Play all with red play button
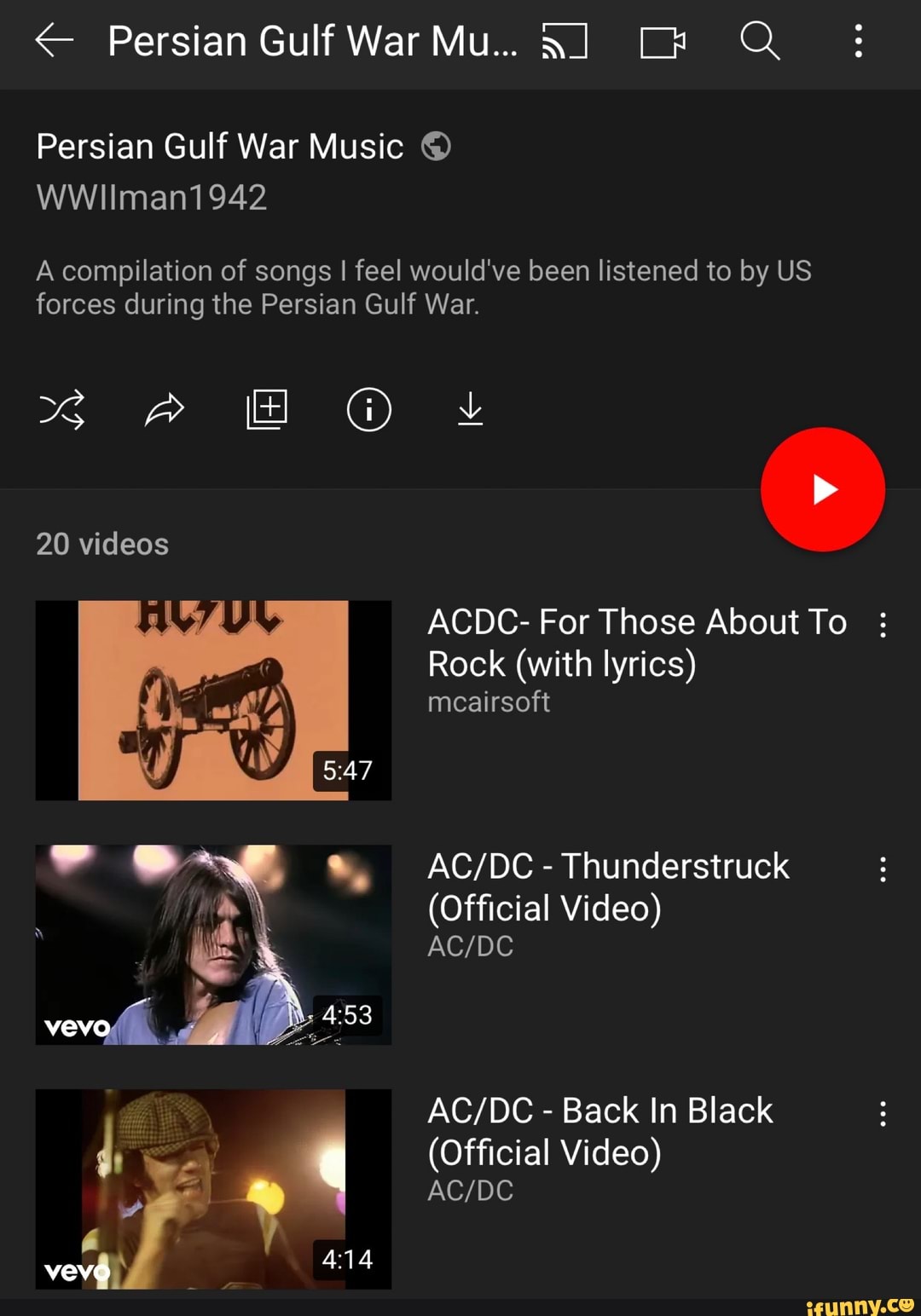This screenshot has height=1316, width=921. coord(822,489)
